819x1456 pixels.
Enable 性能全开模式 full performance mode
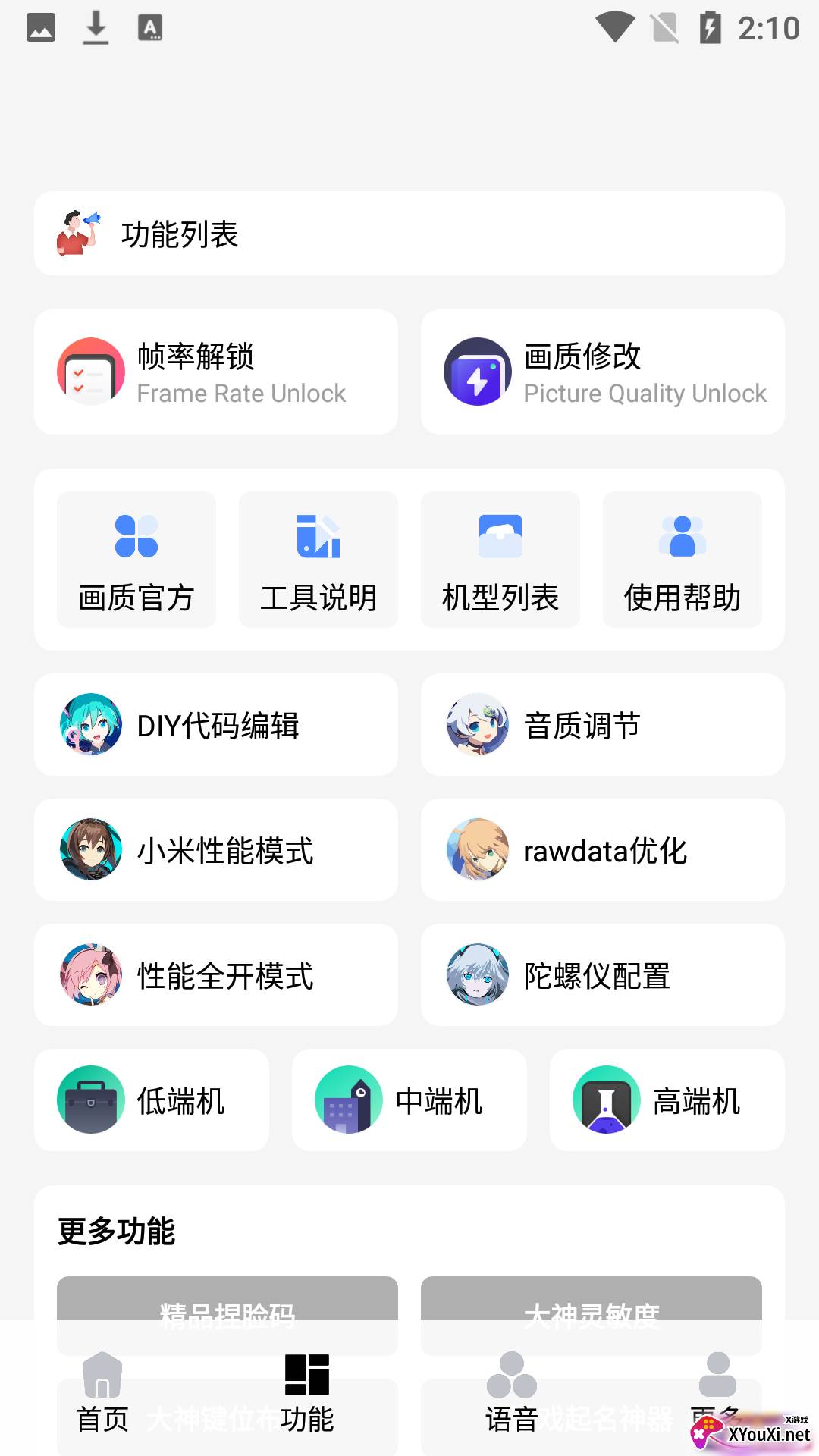click(x=216, y=976)
